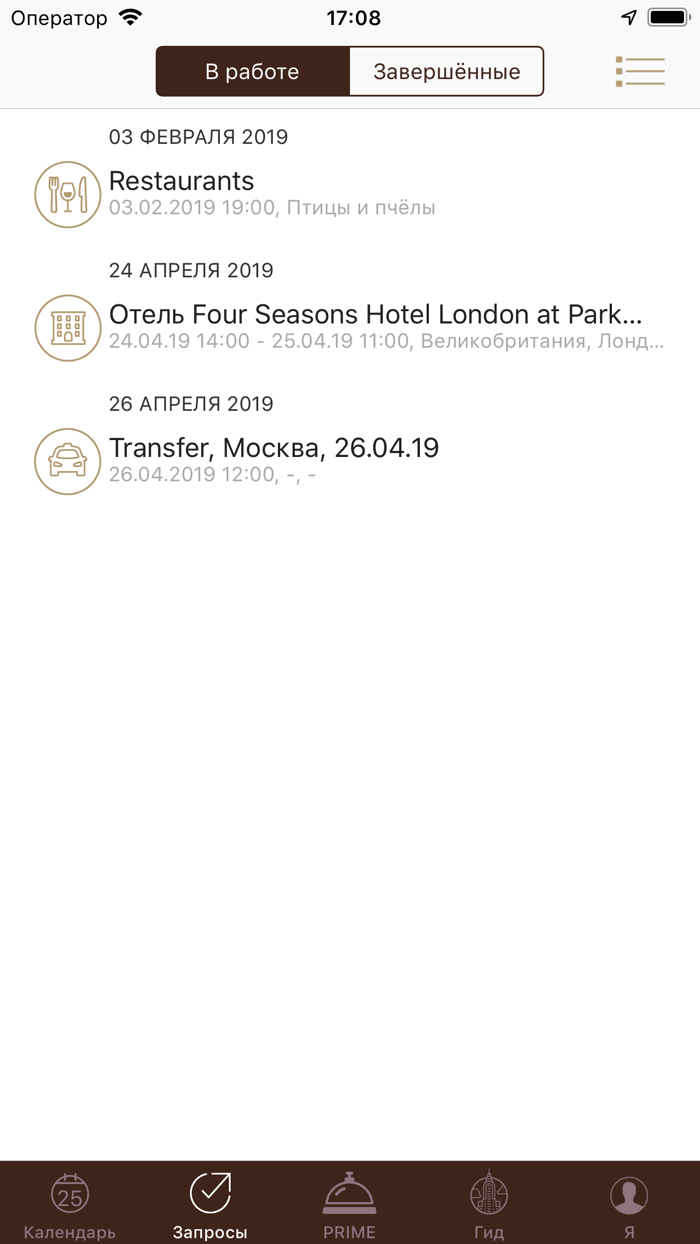
Task: Open the list view icon
Action: pyautogui.click(x=640, y=72)
